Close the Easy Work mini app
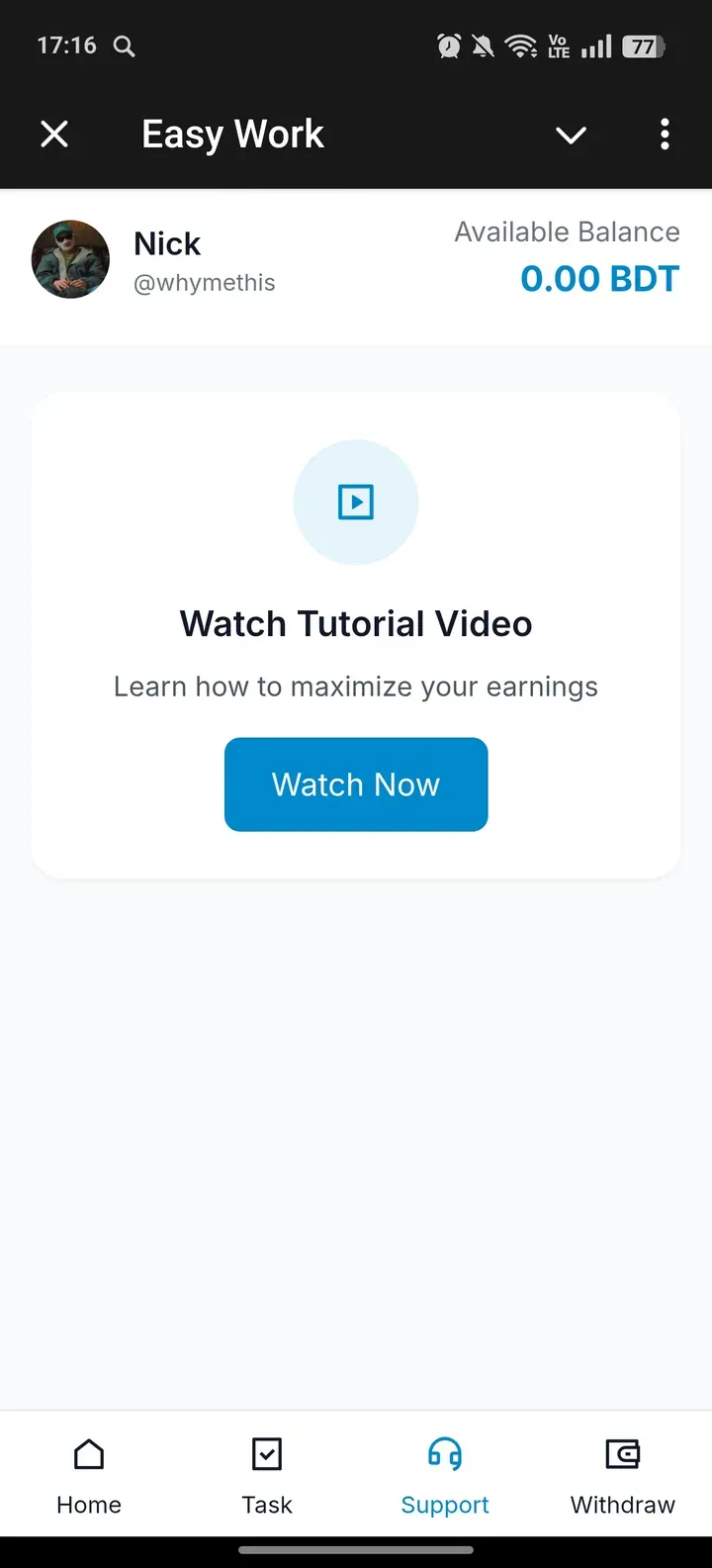The height and width of the screenshot is (1568, 712). [x=54, y=134]
